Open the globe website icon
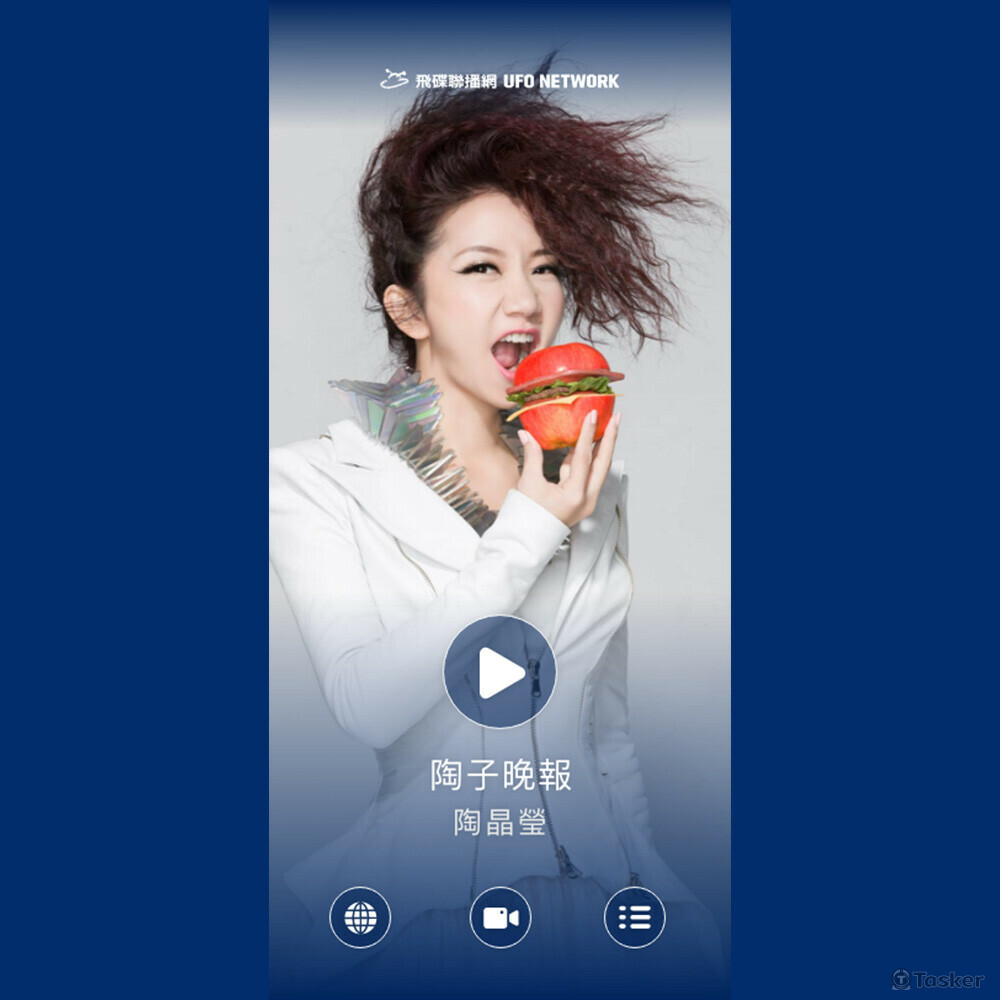Image resolution: width=1000 pixels, height=1000 pixels. [x=360, y=917]
